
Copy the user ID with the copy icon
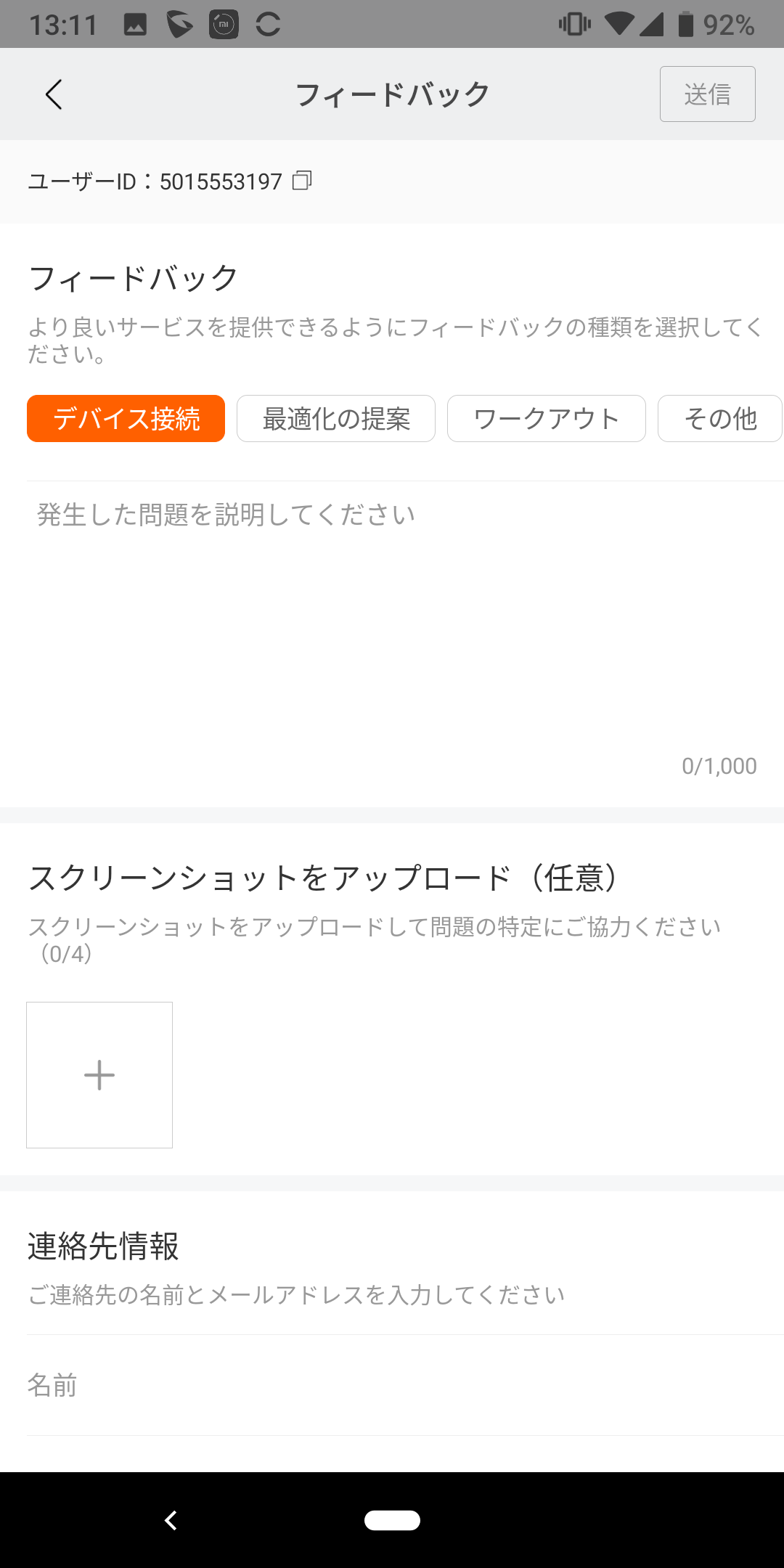pos(301,181)
